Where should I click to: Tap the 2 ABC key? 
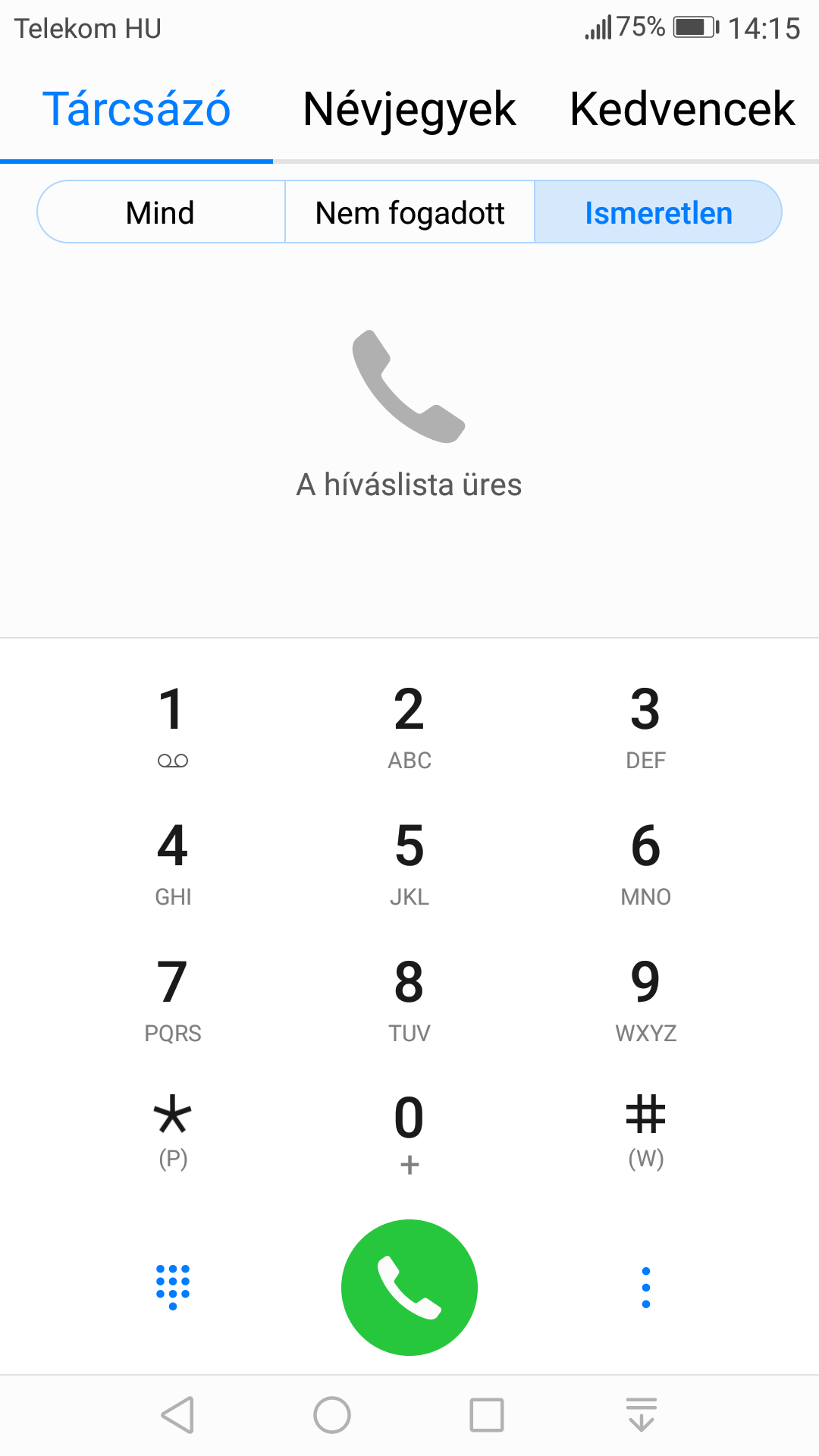click(x=409, y=726)
